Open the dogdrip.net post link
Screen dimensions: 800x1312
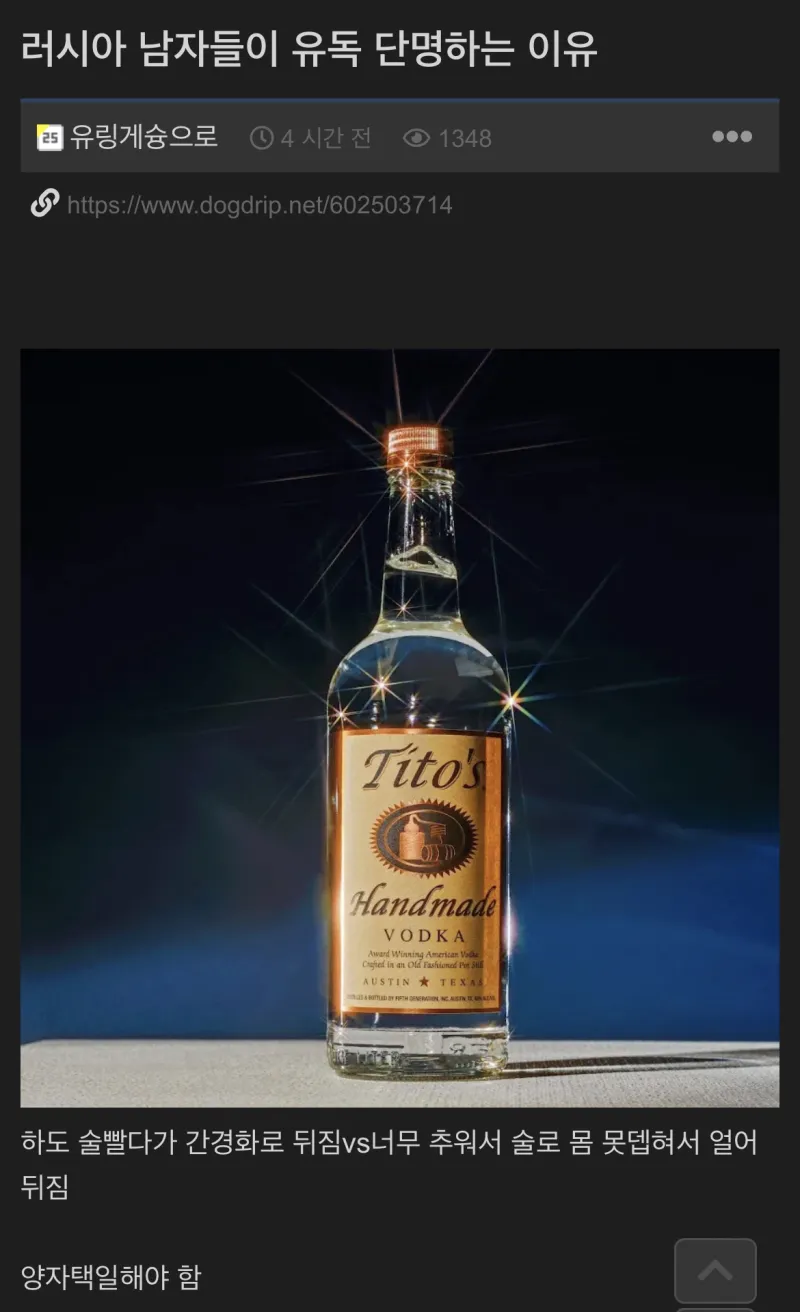pos(259,205)
